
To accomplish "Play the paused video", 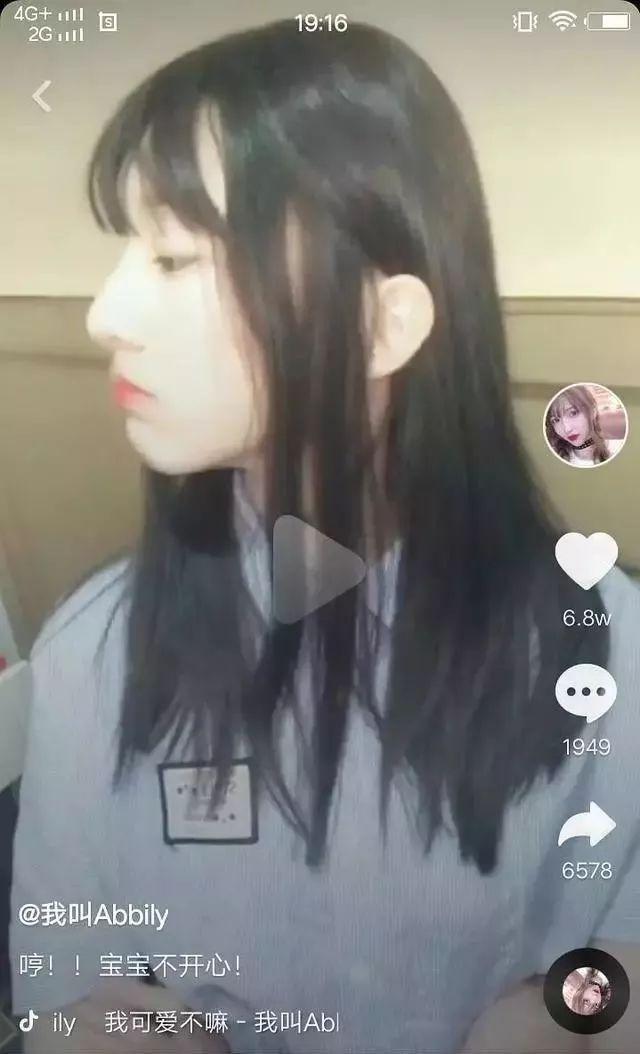I will [318, 569].
